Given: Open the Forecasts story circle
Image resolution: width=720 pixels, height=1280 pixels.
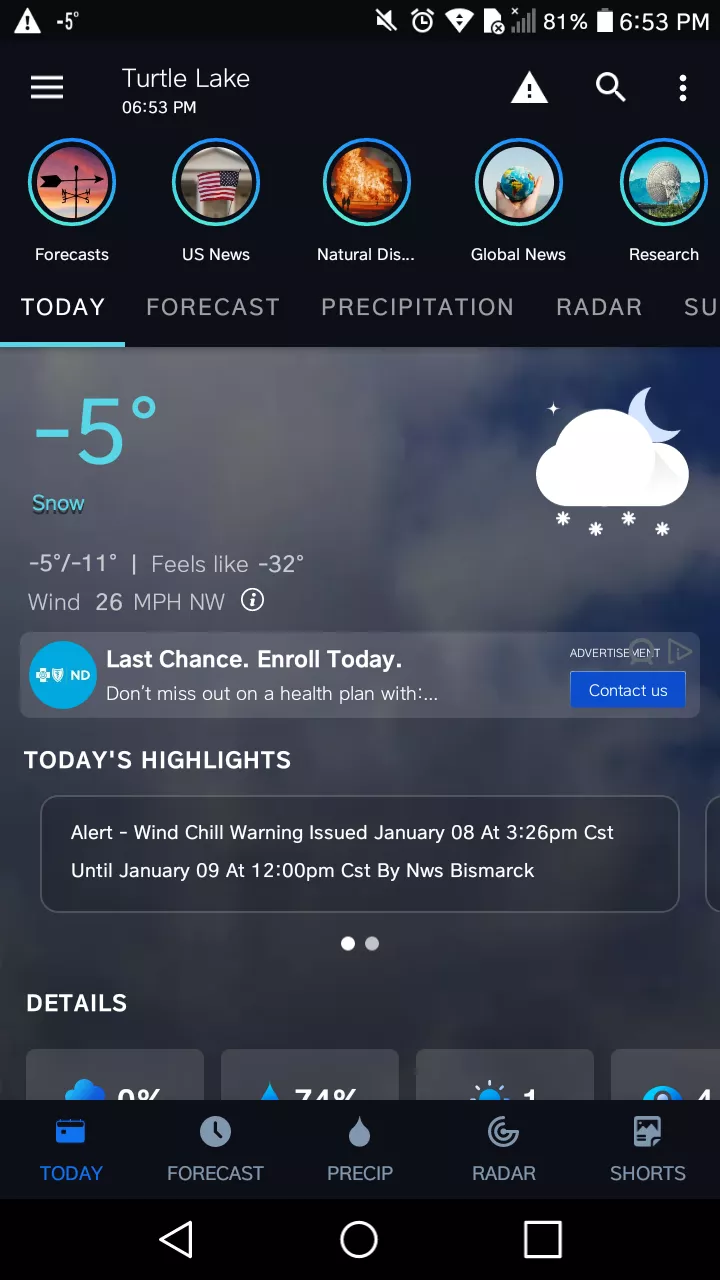Looking at the screenshot, I should click(72, 184).
